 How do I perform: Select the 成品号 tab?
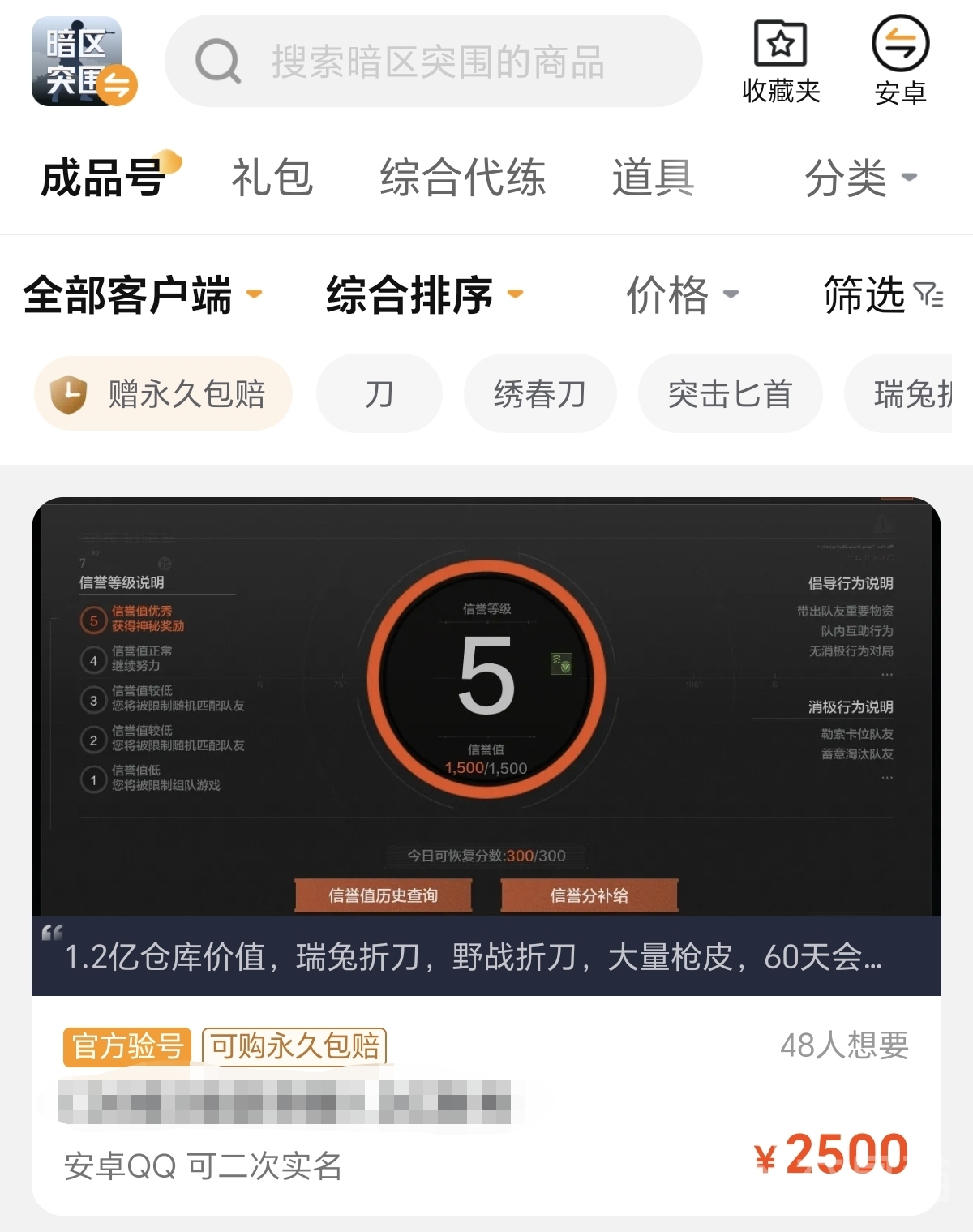(103, 178)
